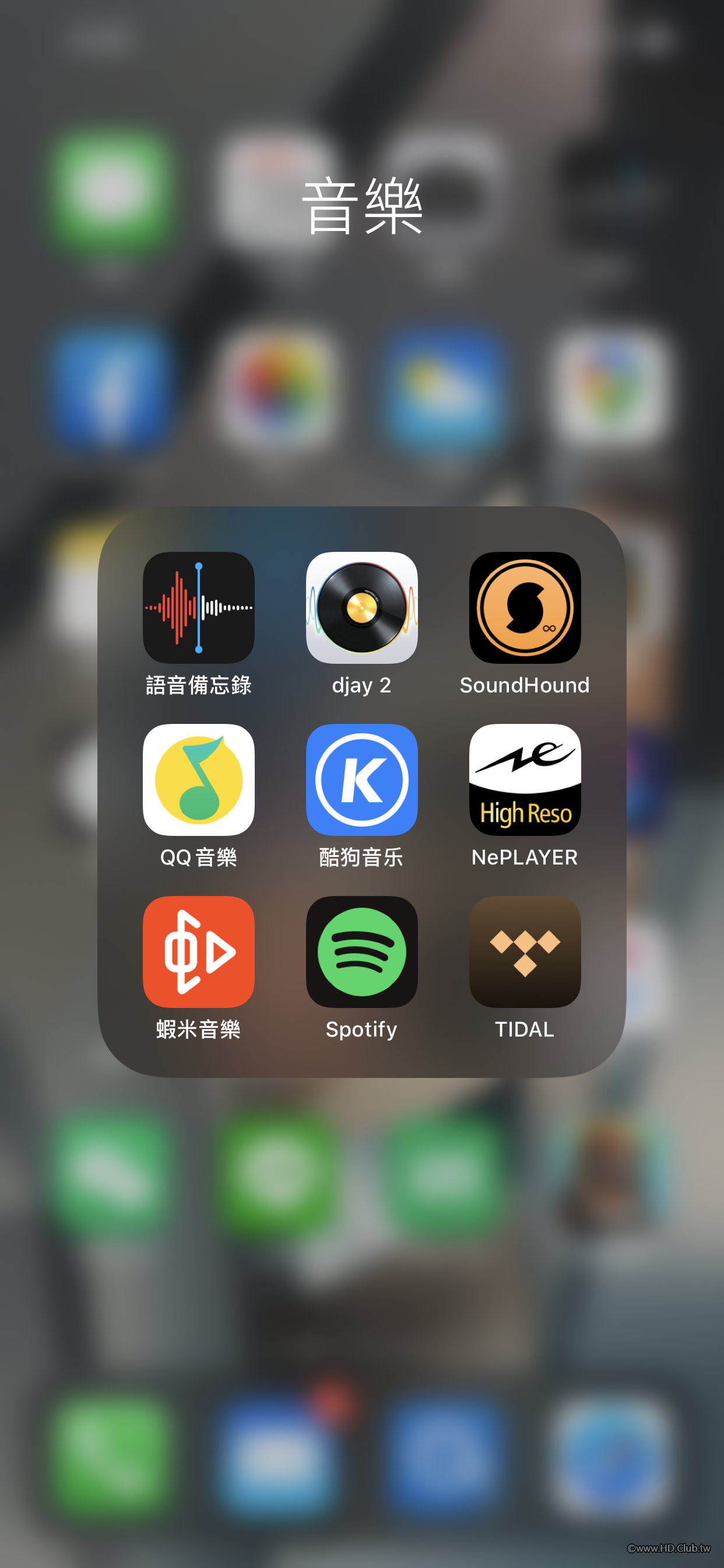Open 酷狗音乐 app
This screenshot has height=1568, width=724.
361,779
